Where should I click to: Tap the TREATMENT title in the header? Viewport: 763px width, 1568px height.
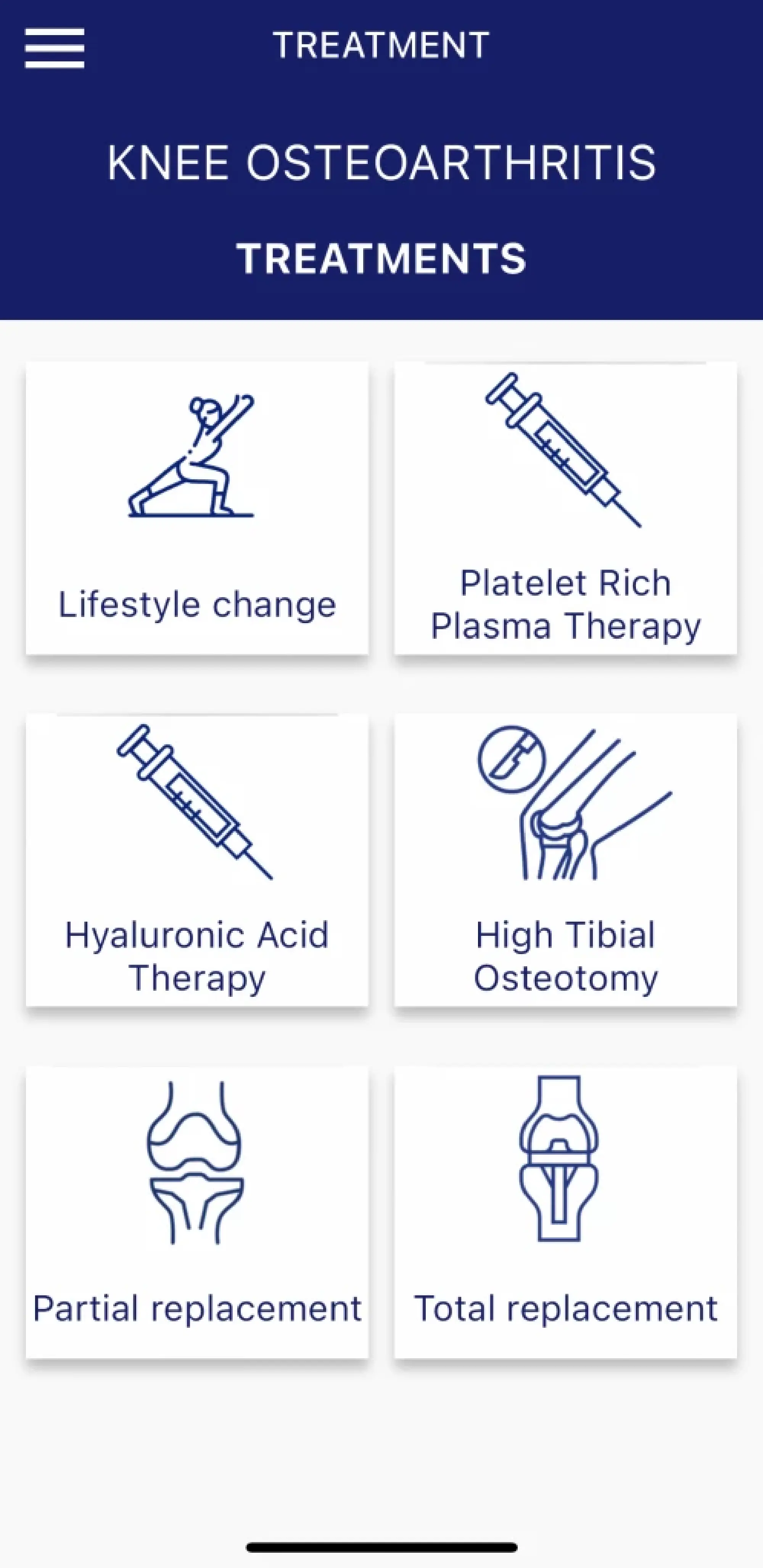[382, 44]
